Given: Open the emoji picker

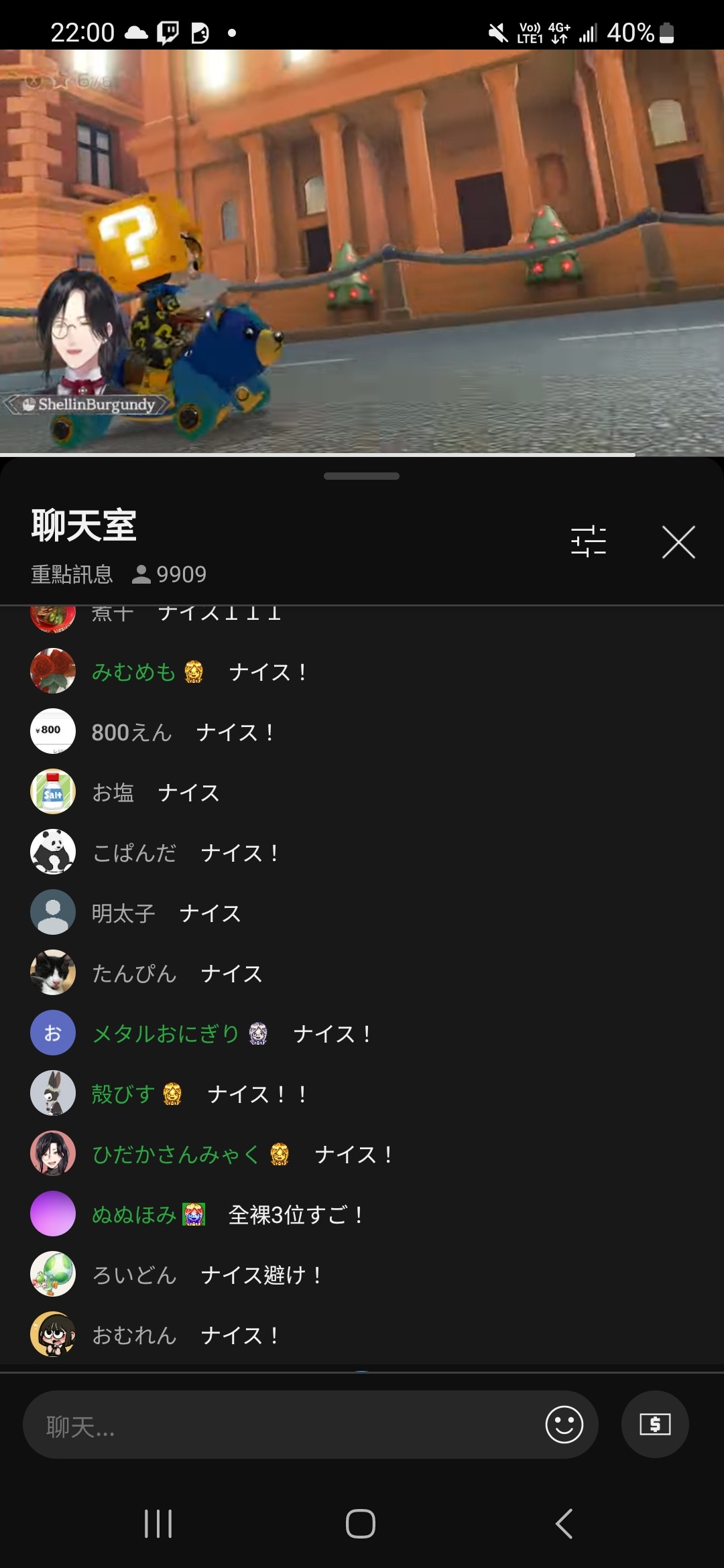Looking at the screenshot, I should coord(564,1425).
